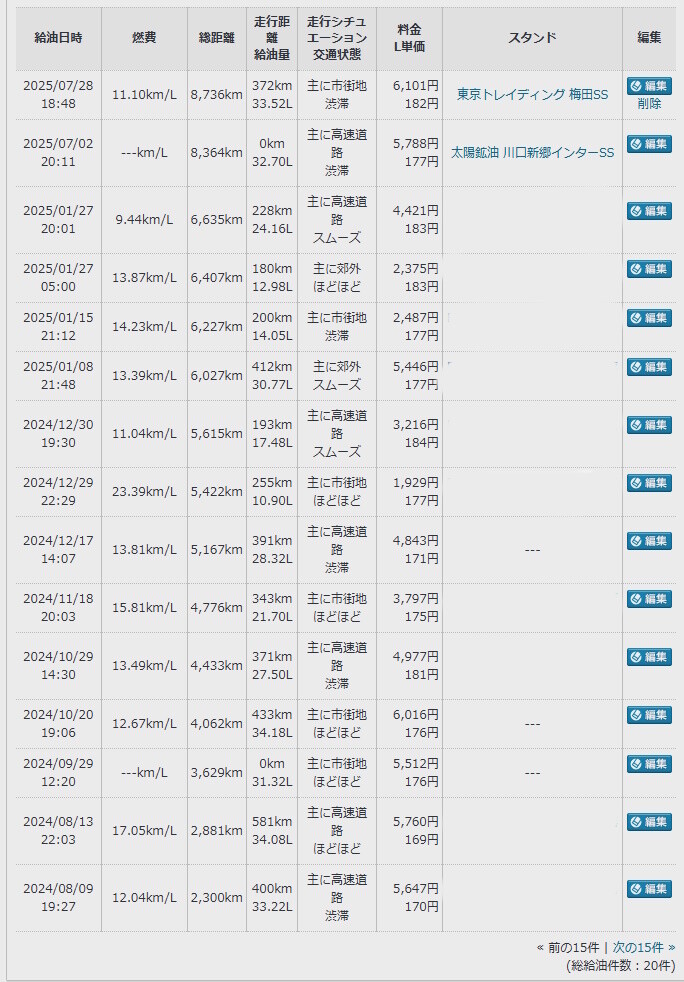Edit the 2024/10/20 19:06 refuel record

649,715
